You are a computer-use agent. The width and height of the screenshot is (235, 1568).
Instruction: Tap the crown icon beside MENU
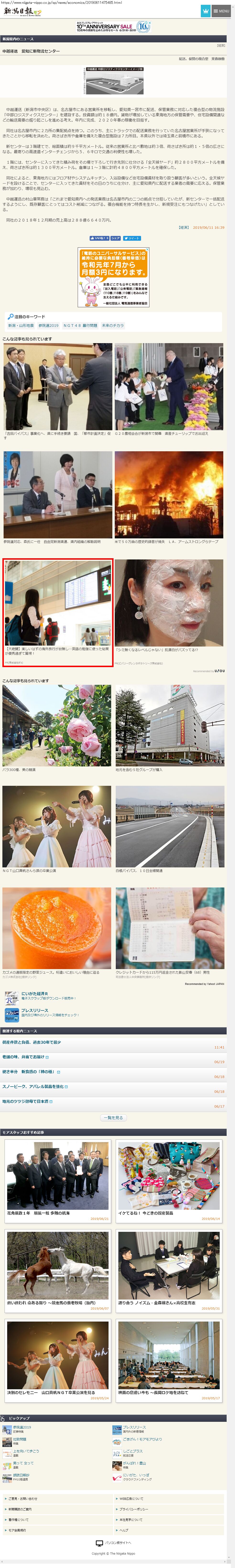tap(206, 11)
